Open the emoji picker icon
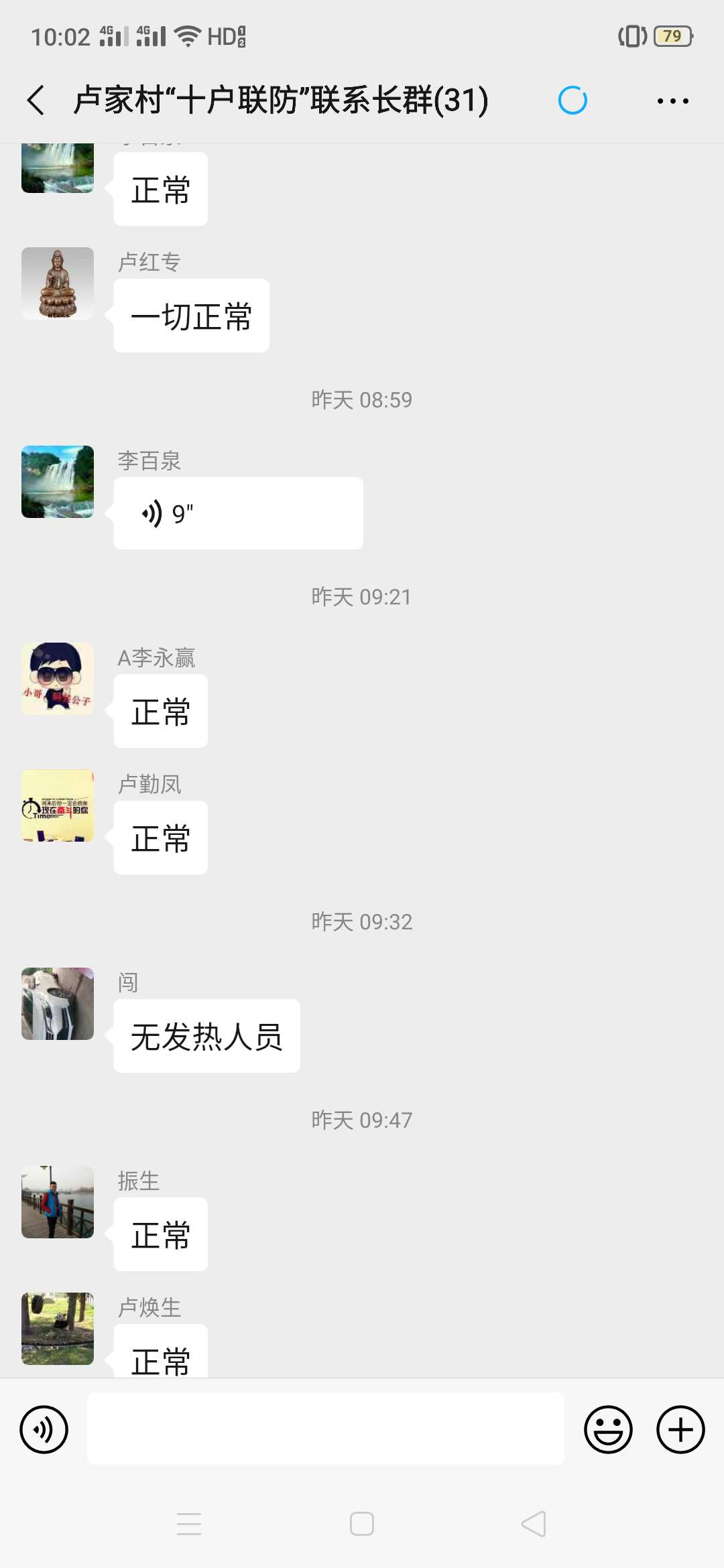 click(x=608, y=1429)
